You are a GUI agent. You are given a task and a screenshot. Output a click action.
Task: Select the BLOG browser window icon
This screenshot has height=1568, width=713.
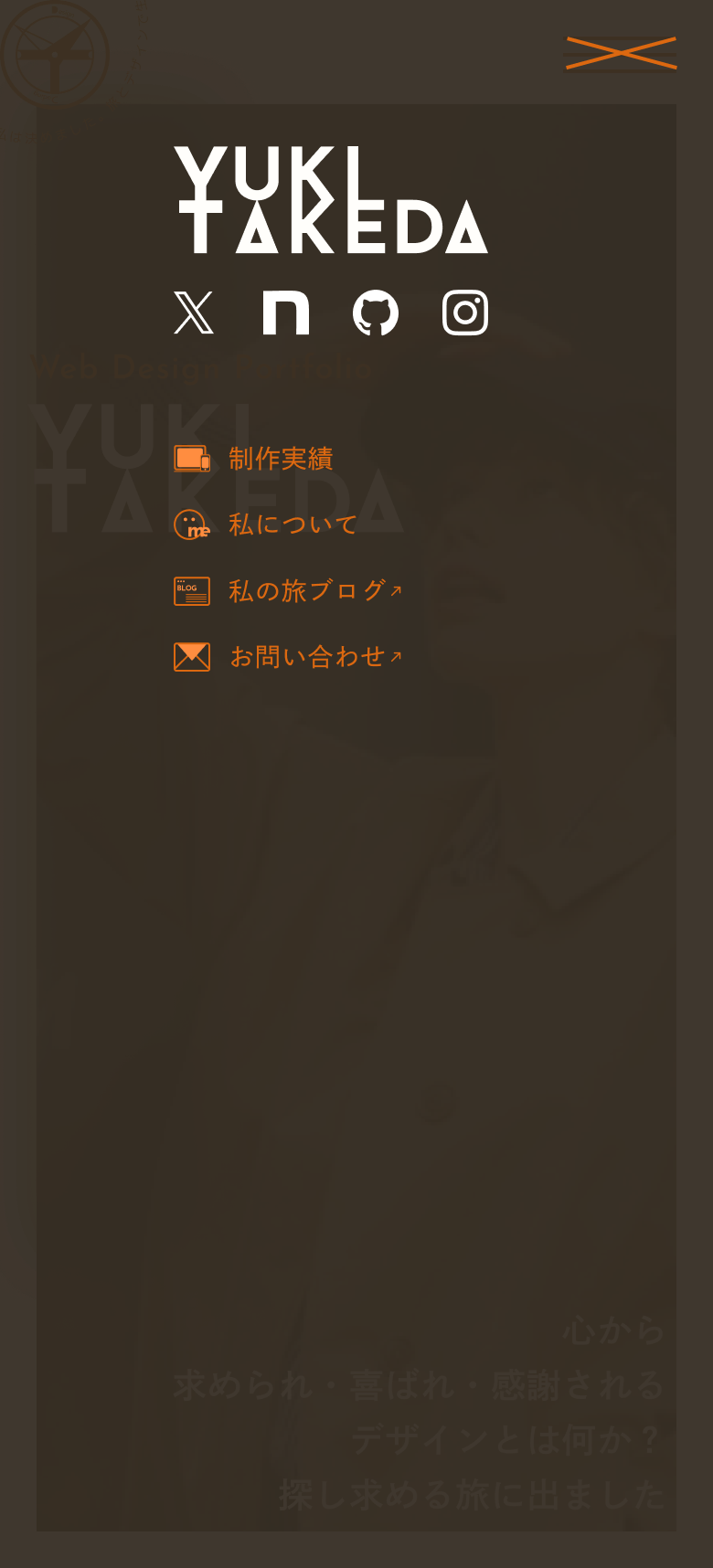(x=192, y=590)
